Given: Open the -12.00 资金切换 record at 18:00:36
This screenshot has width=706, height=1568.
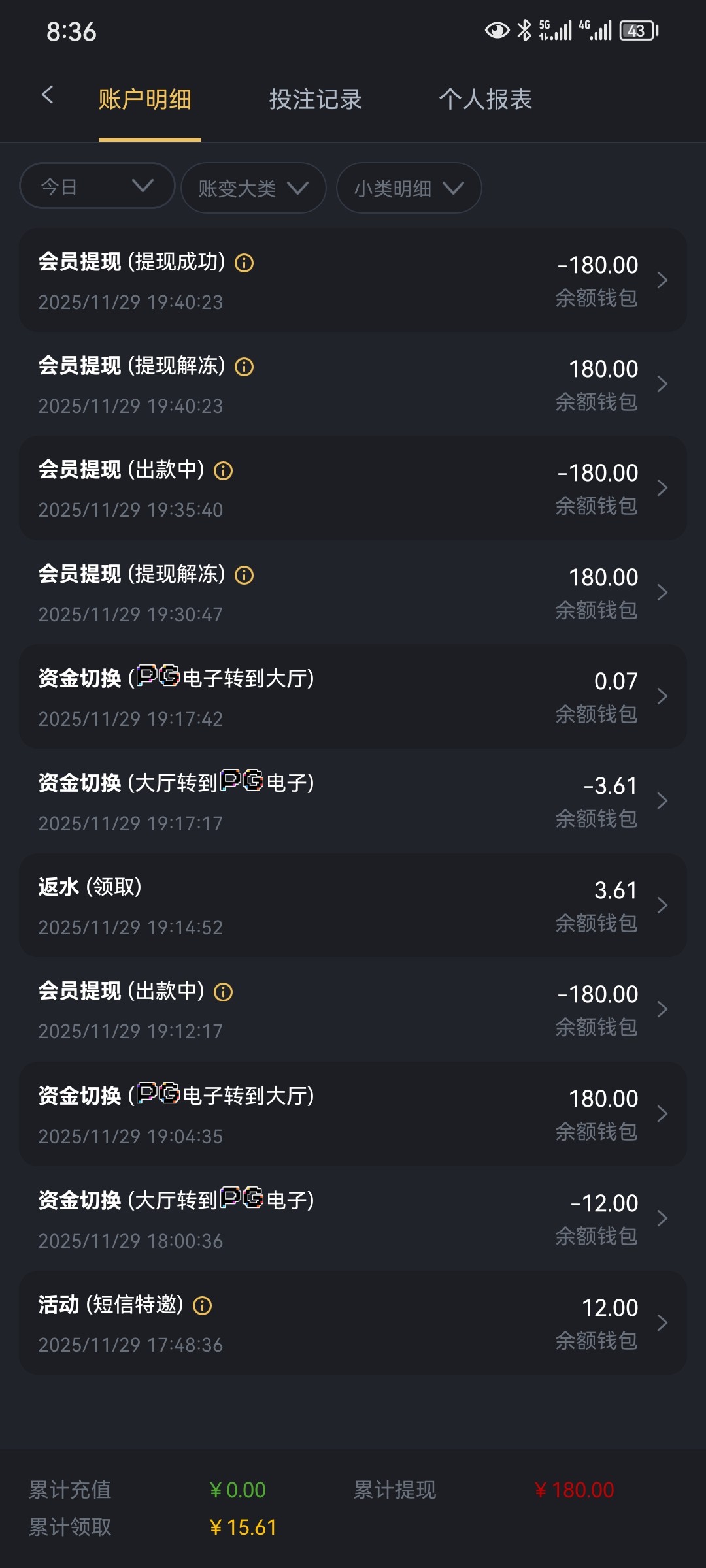Looking at the screenshot, I should 353,1218.
